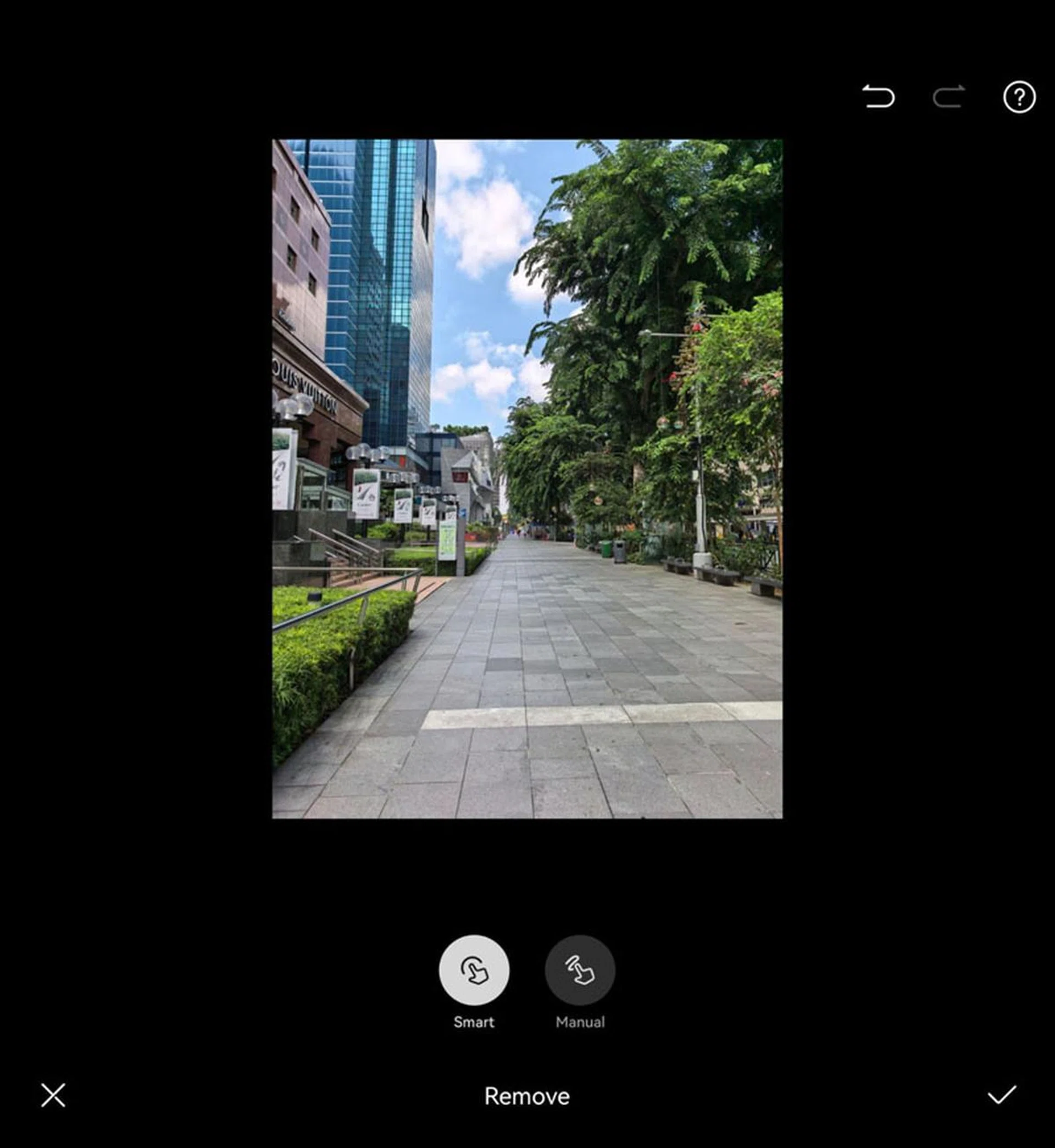This screenshot has width=1055, height=1148.
Task: Undo the last removal edit
Action: (878, 97)
